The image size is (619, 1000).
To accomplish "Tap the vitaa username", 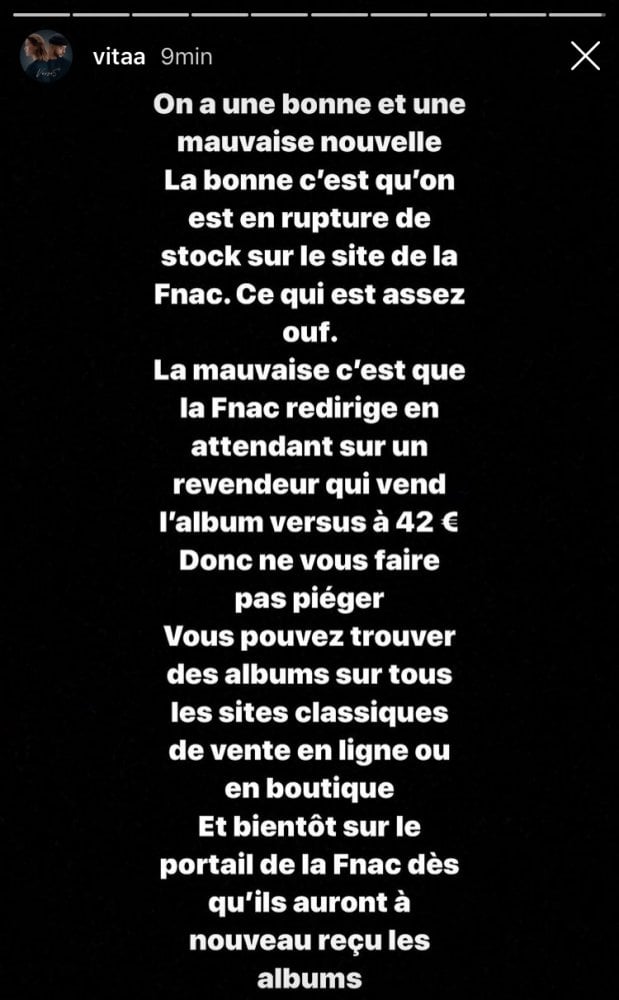I will 118,57.
